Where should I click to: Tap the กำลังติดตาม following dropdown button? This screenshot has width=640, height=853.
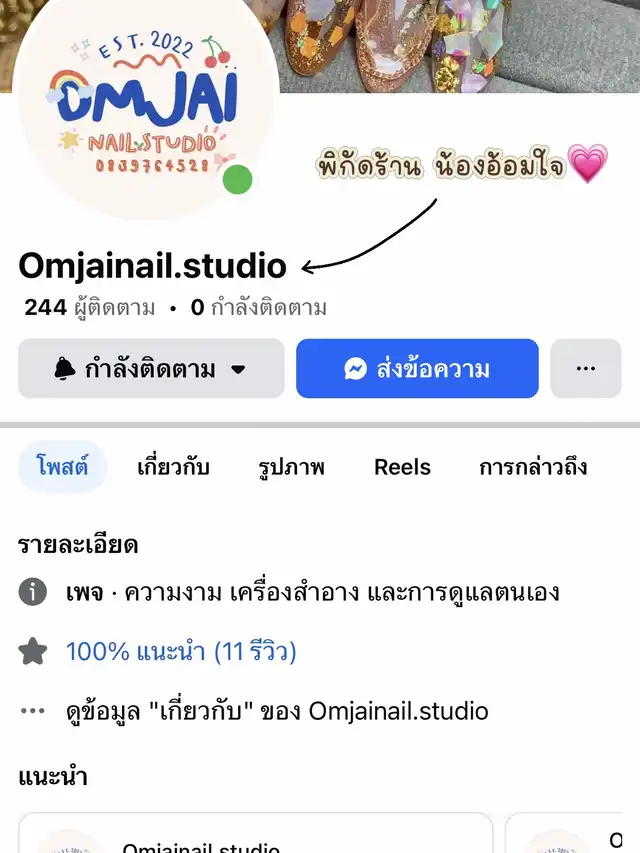[151, 369]
